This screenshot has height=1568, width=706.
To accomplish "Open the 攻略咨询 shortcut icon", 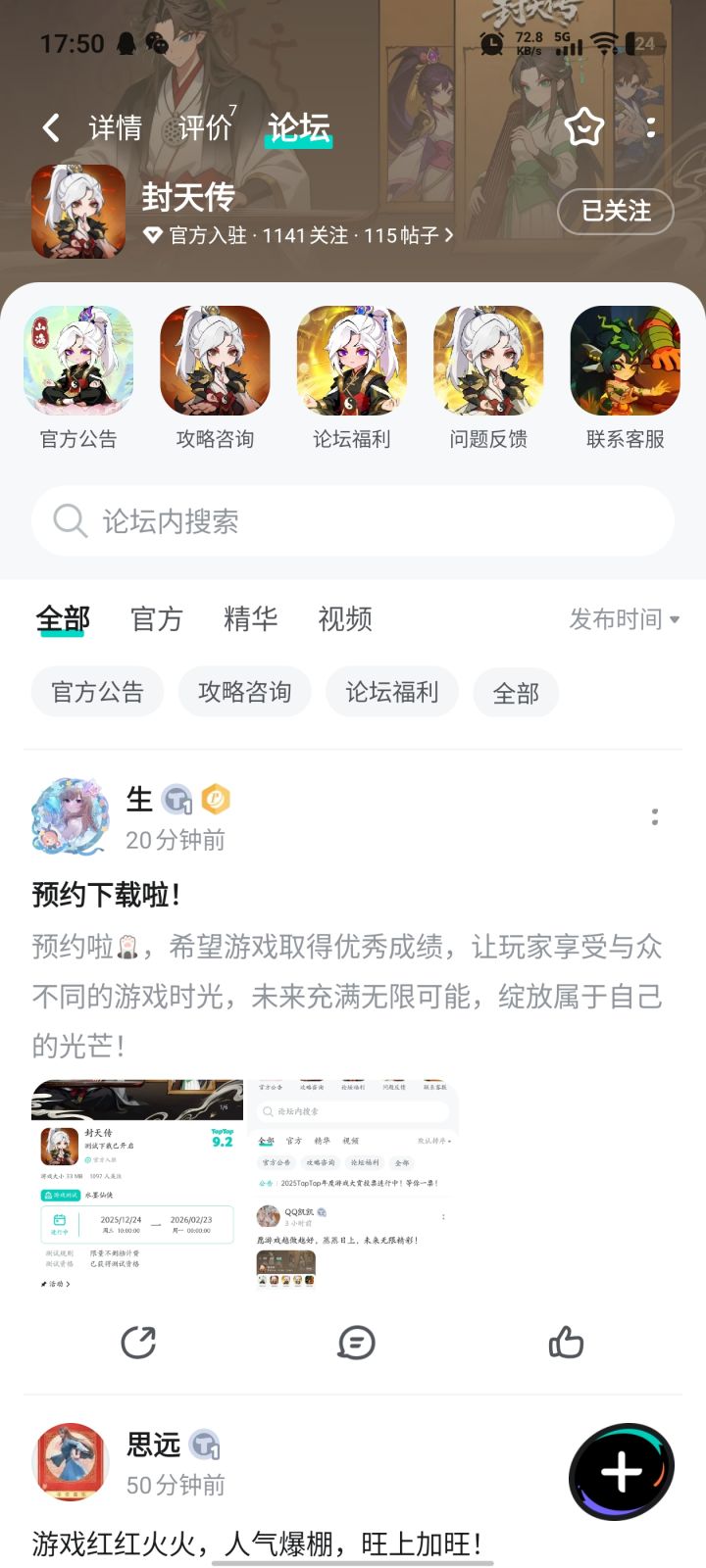I will pos(215,378).
